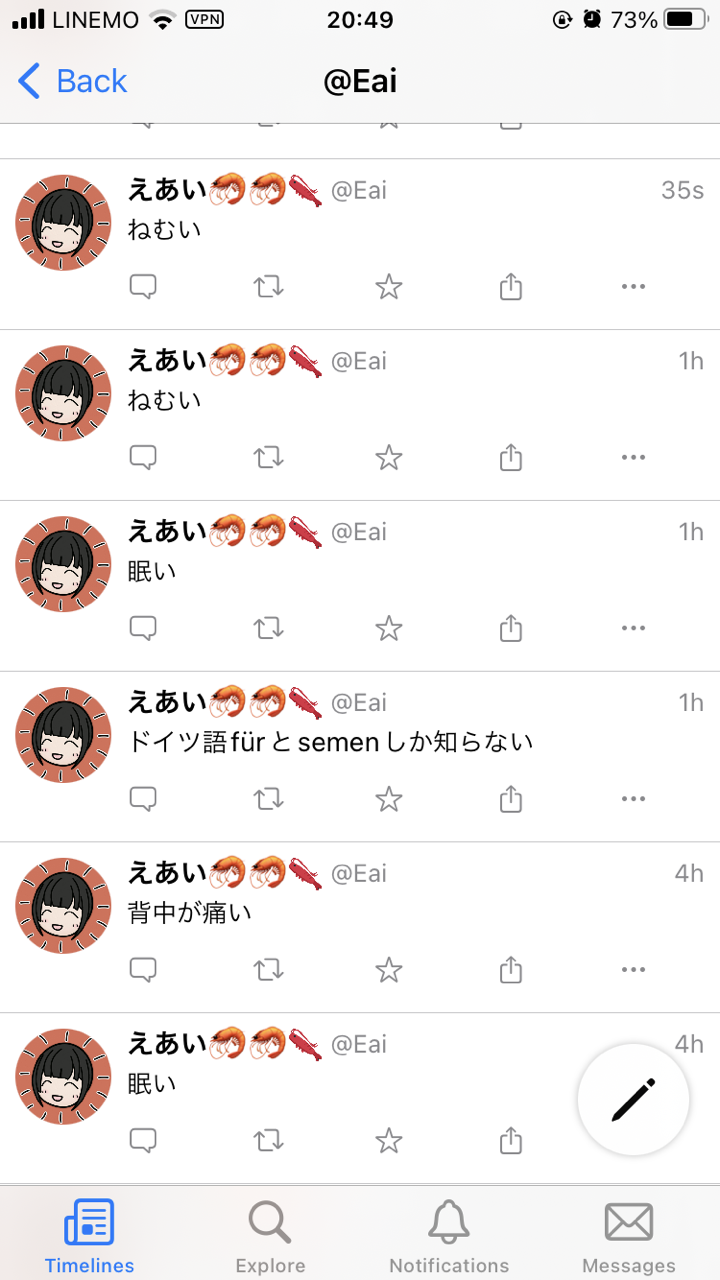
Task: Open the avatar on the 背中が痛い post
Action: point(64,906)
